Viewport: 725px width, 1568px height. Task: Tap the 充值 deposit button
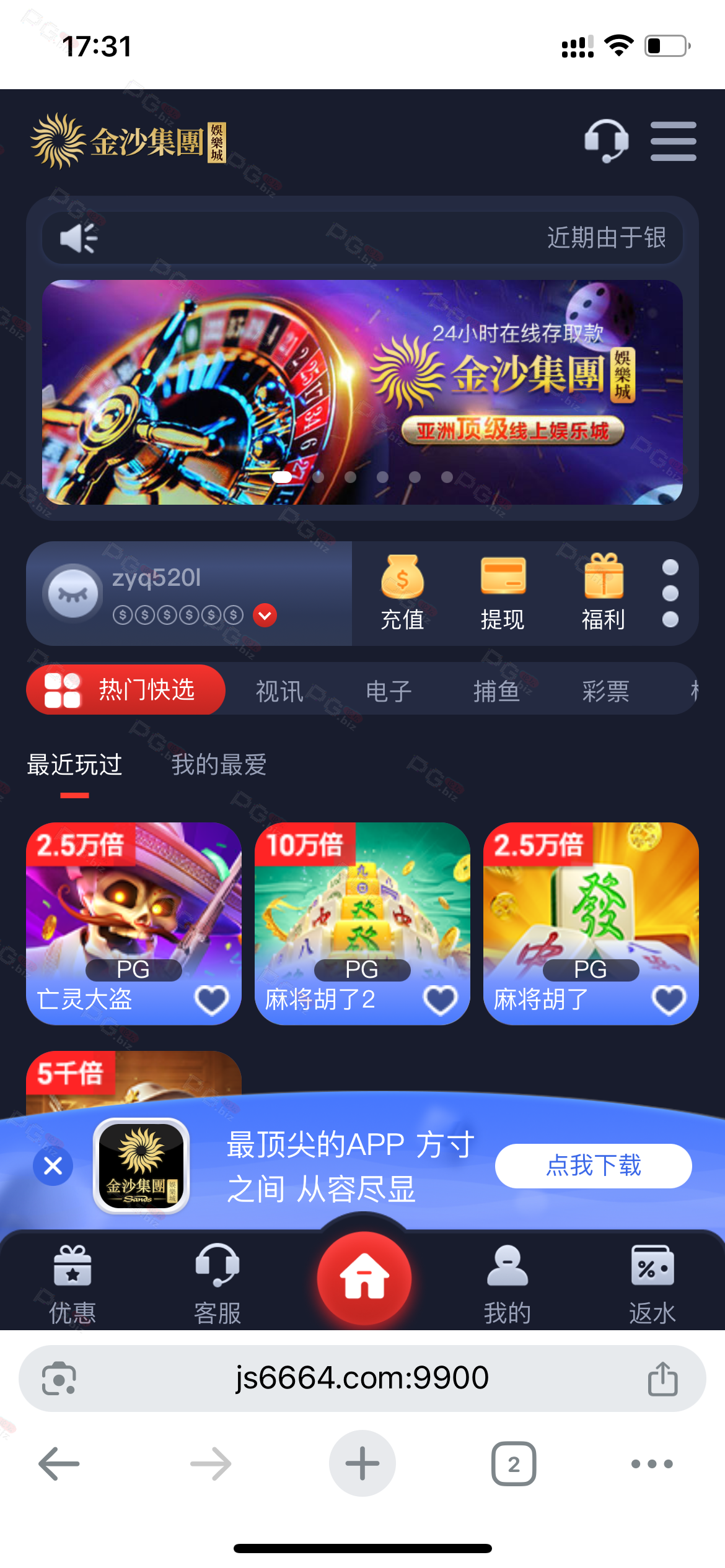402,593
